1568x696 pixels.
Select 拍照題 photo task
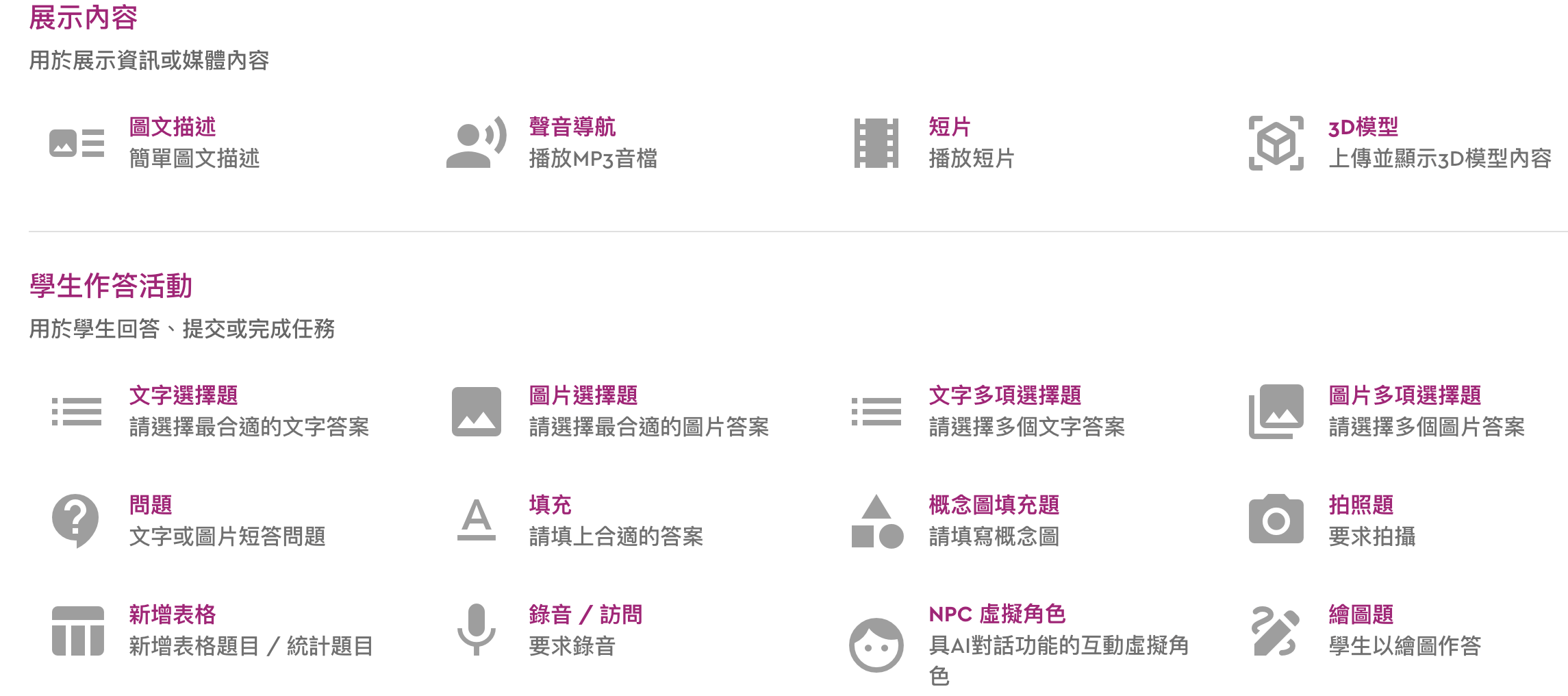coord(1361,505)
